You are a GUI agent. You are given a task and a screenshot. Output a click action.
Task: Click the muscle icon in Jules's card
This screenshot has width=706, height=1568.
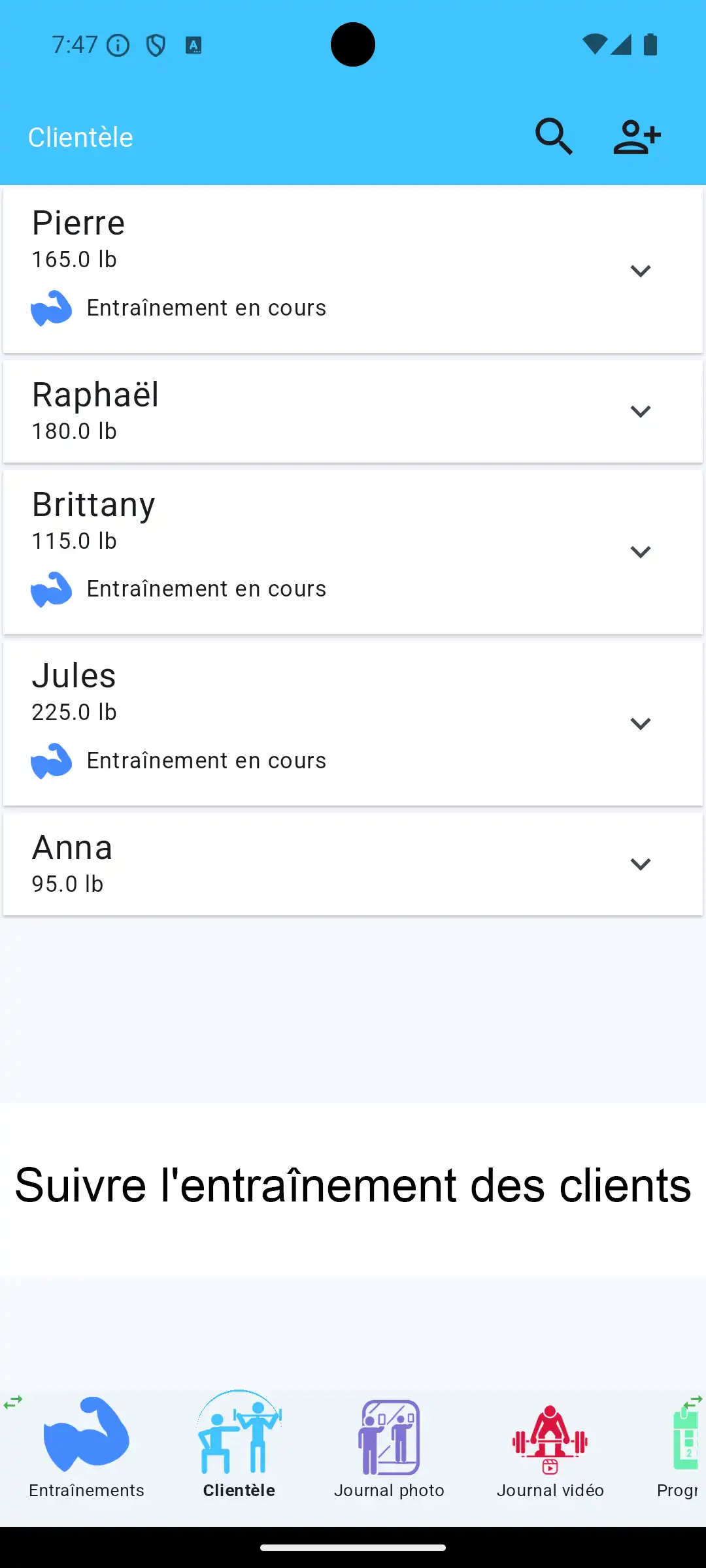tap(52, 760)
